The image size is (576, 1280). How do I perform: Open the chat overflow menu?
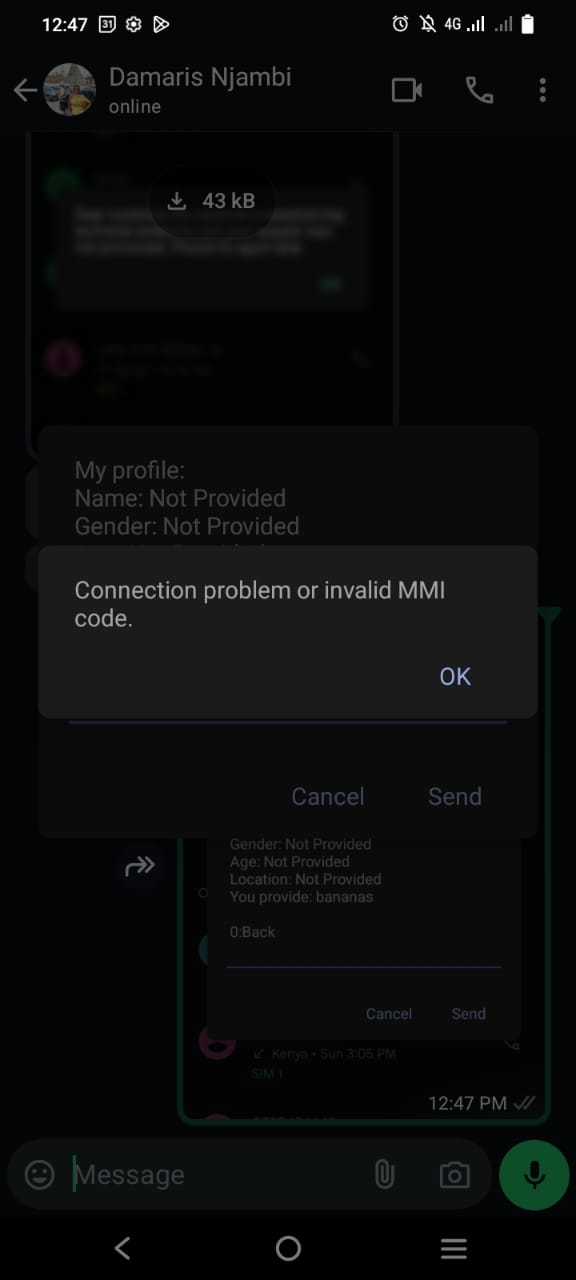pyautogui.click(x=543, y=91)
